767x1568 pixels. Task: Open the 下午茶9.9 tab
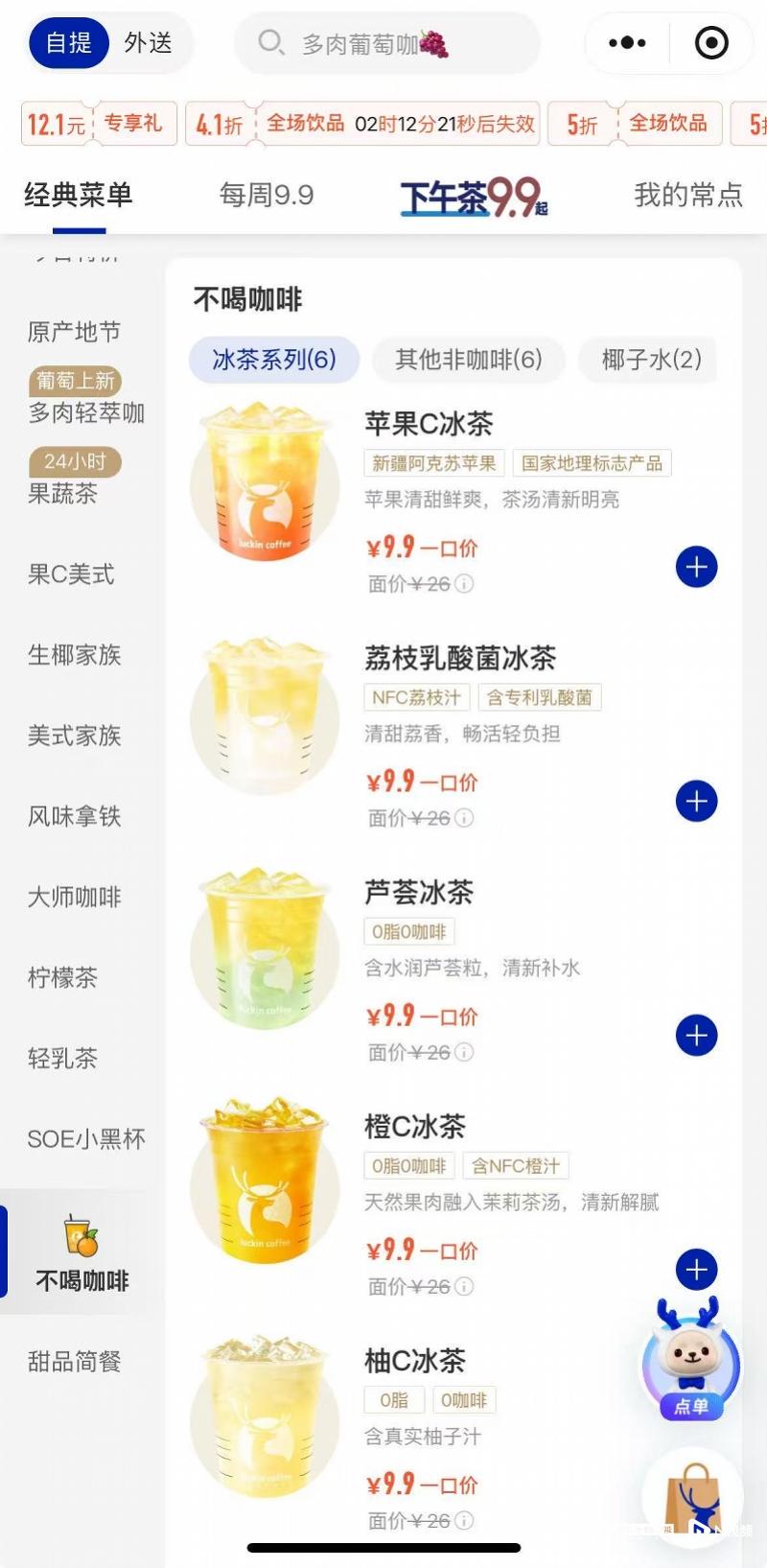pyautogui.click(x=474, y=197)
